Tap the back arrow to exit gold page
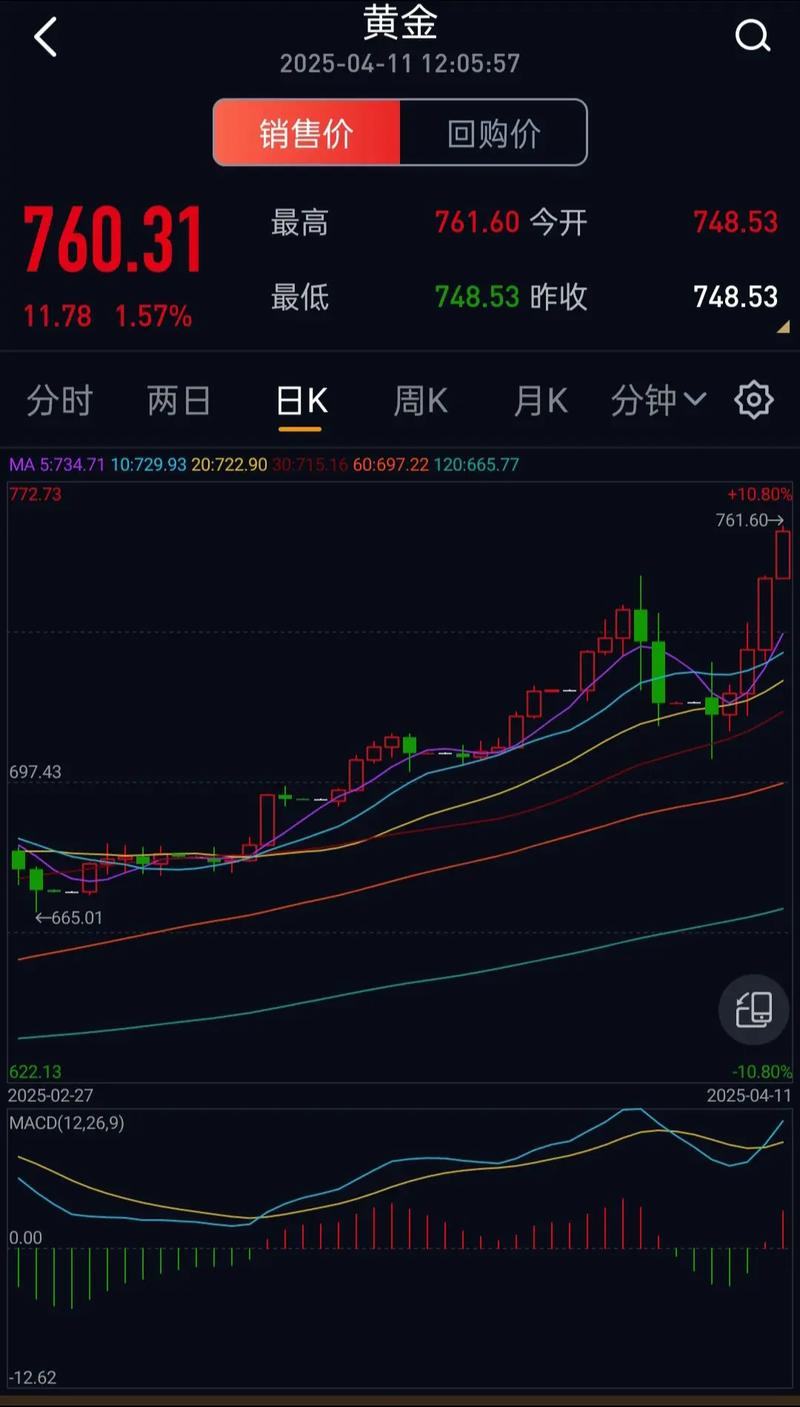This screenshot has width=800, height=1407. tap(44, 36)
